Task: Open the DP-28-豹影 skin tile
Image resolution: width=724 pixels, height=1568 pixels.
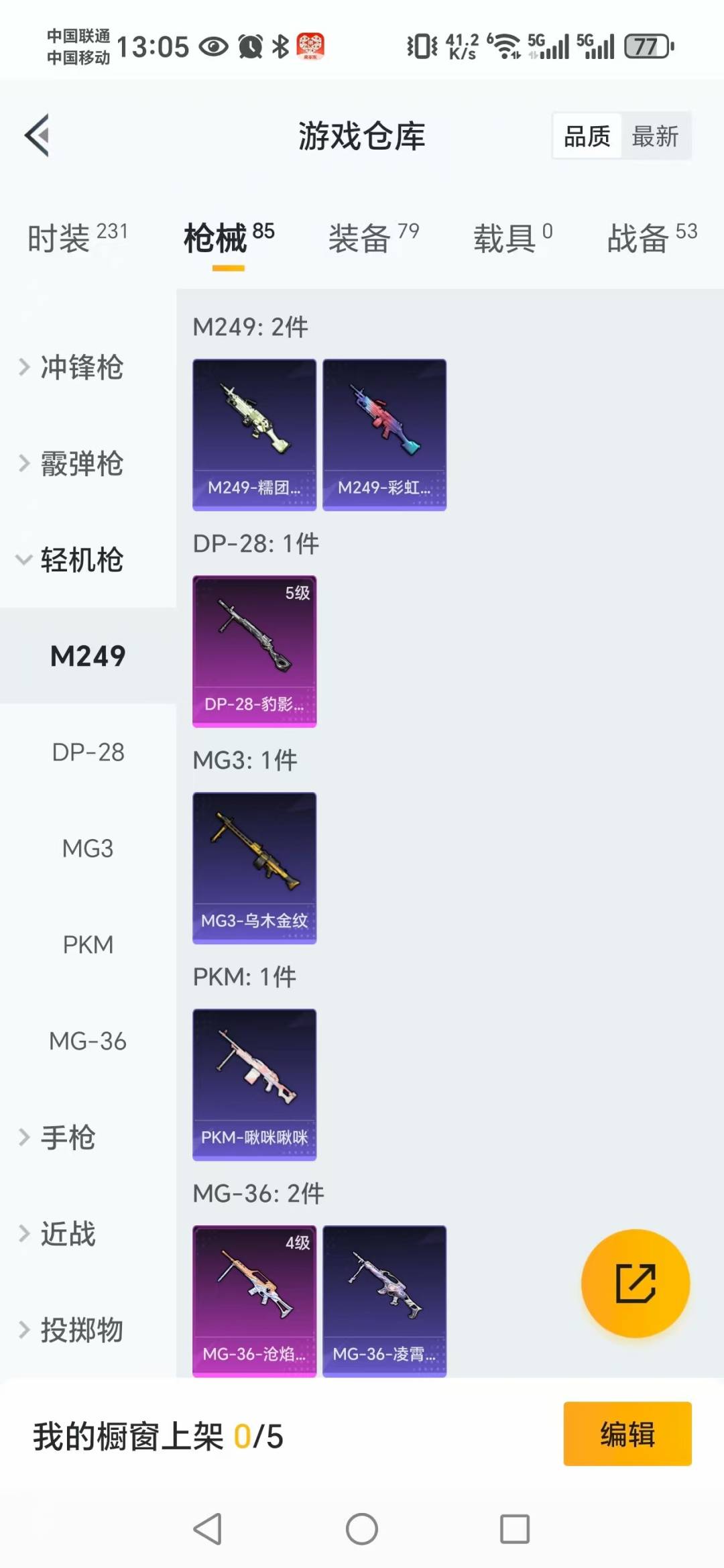Action: click(254, 651)
